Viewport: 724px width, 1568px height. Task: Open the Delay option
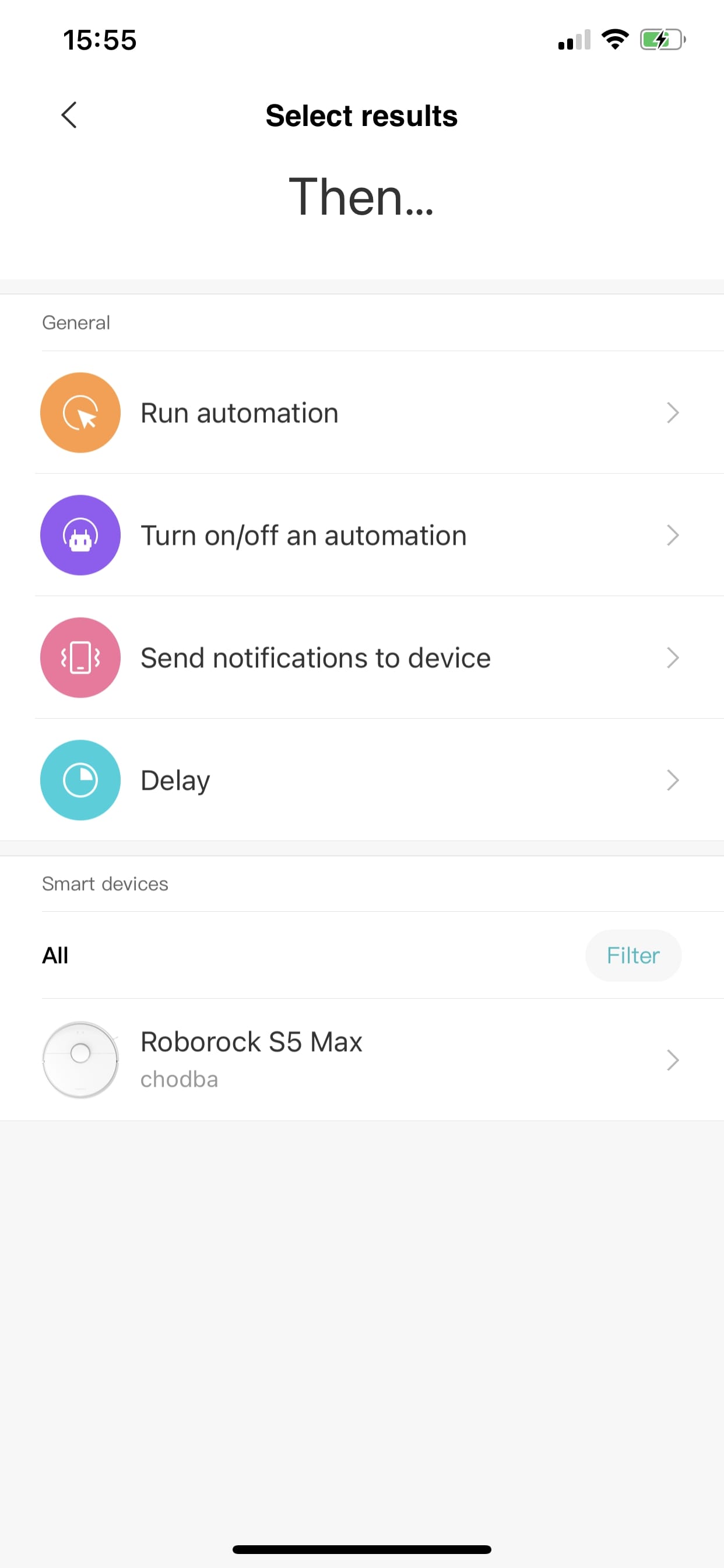tap(362, 780)
